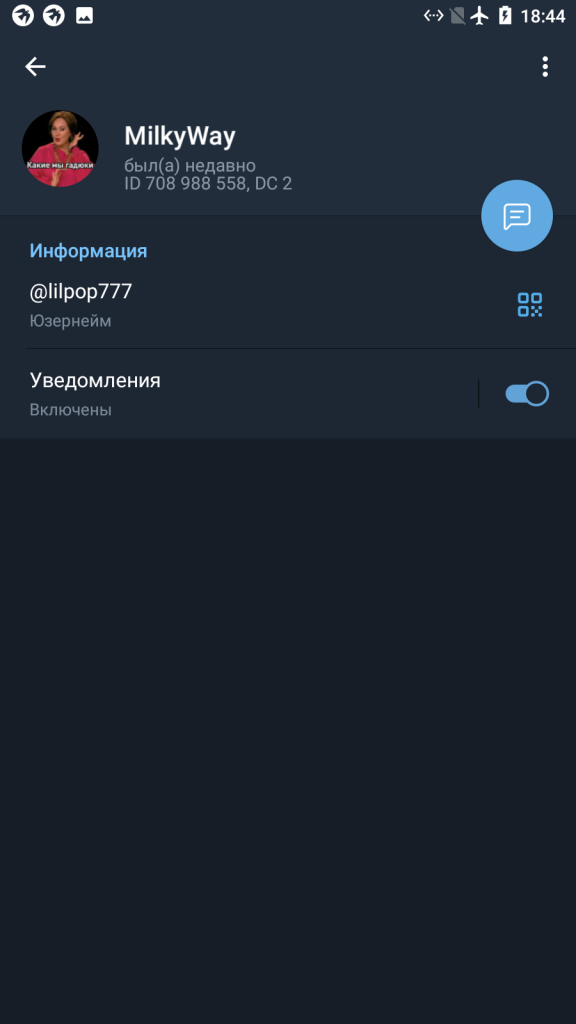Tap the @lilpop777 username row
This screenshot has height=1024, width=576.
pos(288,304)
